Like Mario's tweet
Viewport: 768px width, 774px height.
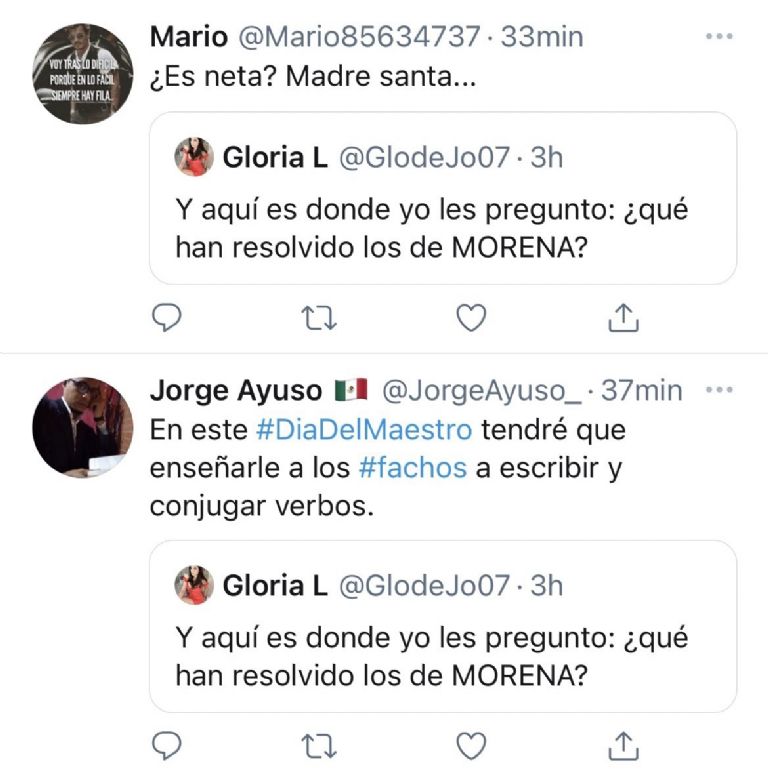tap(471, 318)
